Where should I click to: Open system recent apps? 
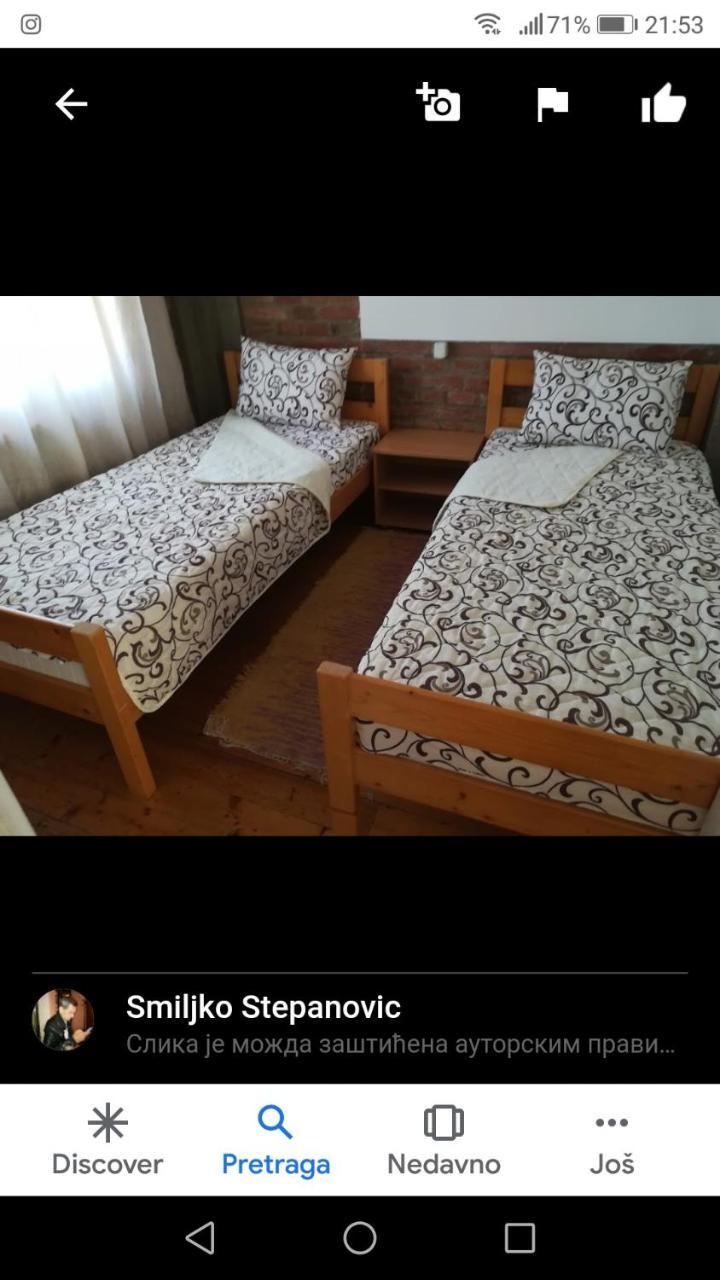[x=519, y=1238]
